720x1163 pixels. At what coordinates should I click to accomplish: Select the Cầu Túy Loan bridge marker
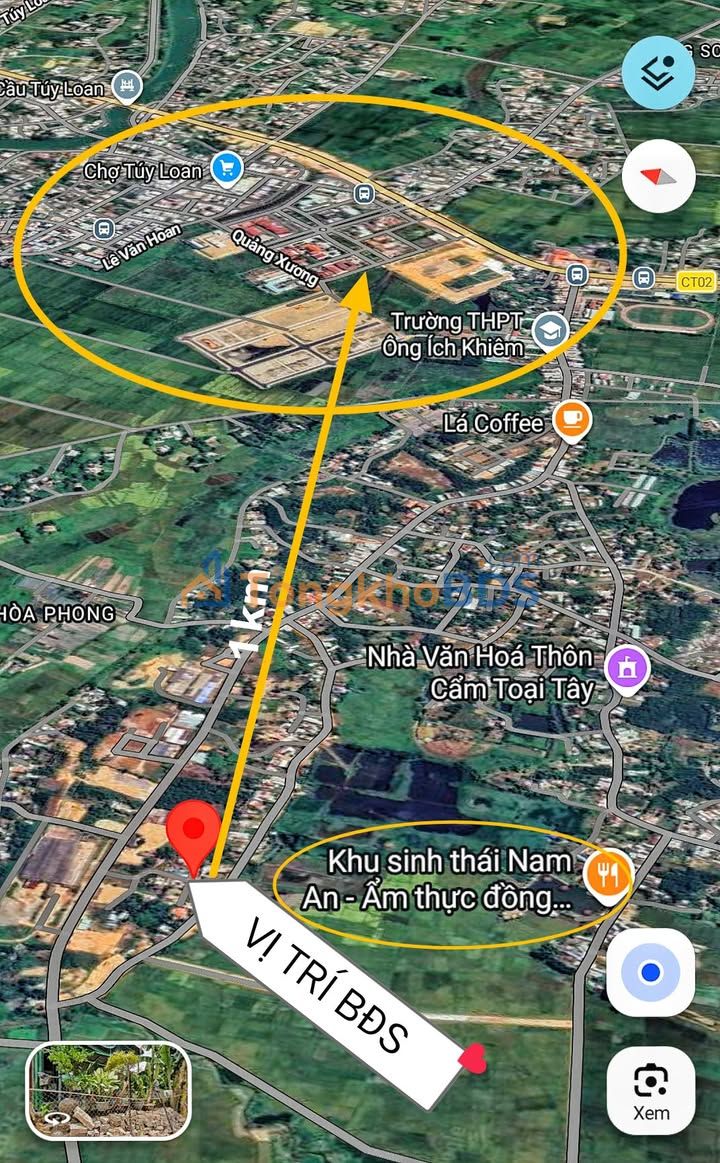pyautogui.click(x=126, y=87)
